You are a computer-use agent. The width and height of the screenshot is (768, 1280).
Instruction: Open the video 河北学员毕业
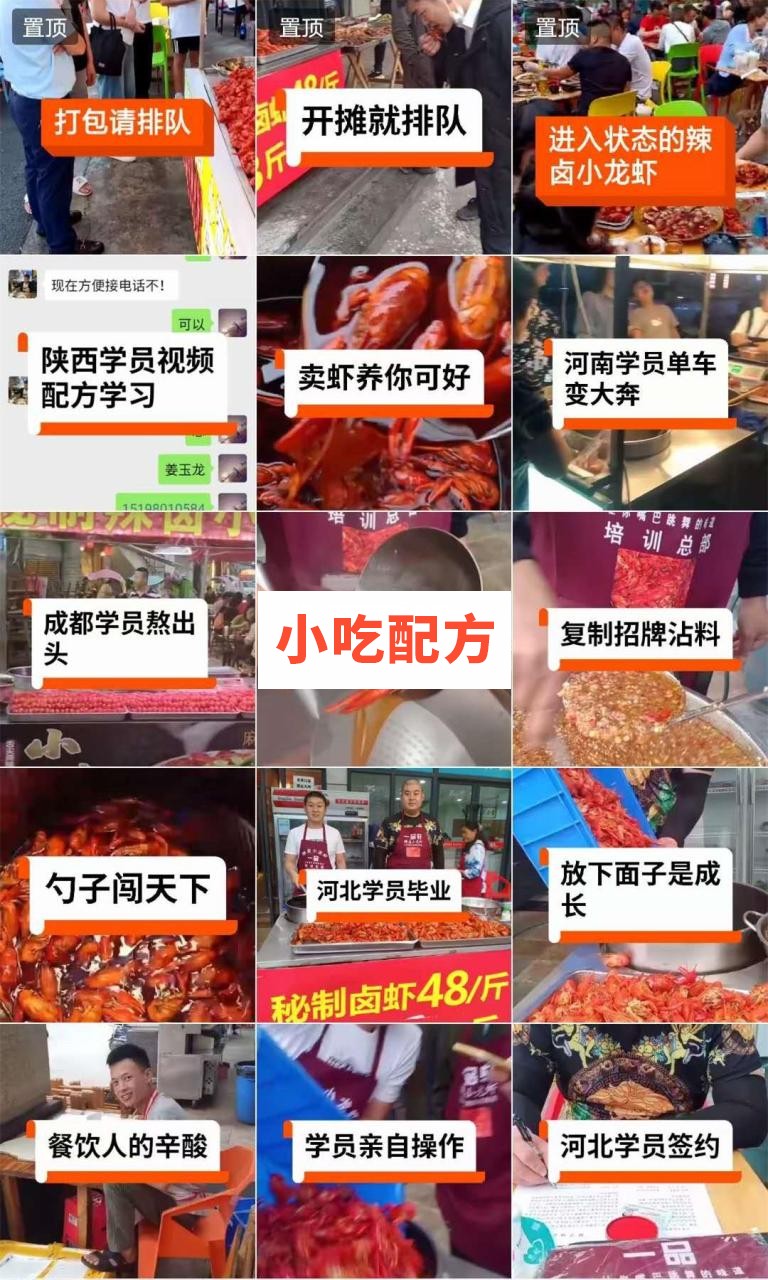click(384, 895)
